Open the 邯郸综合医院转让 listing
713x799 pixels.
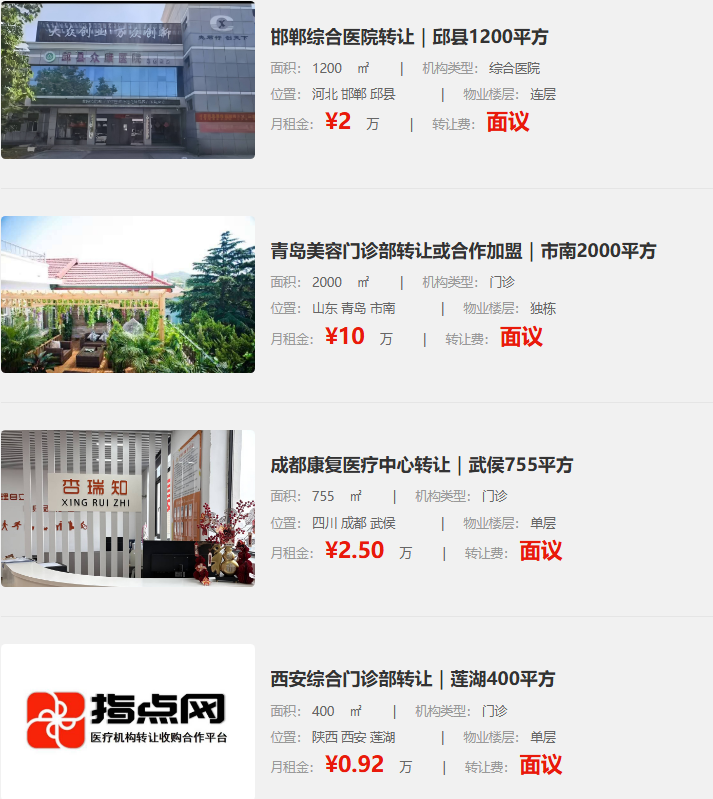tap(409, 37)
